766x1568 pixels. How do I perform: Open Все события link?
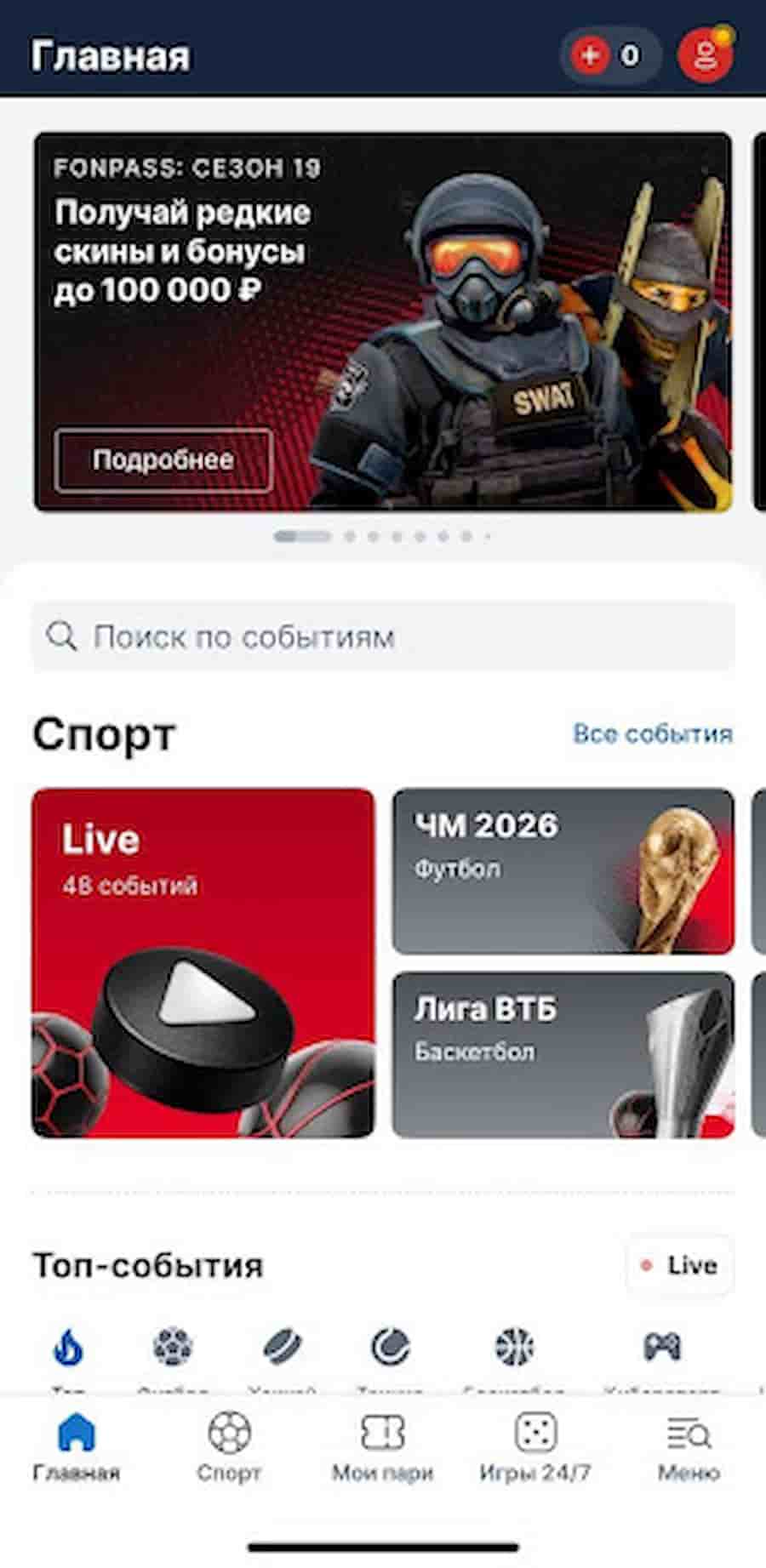pos(653,733)
